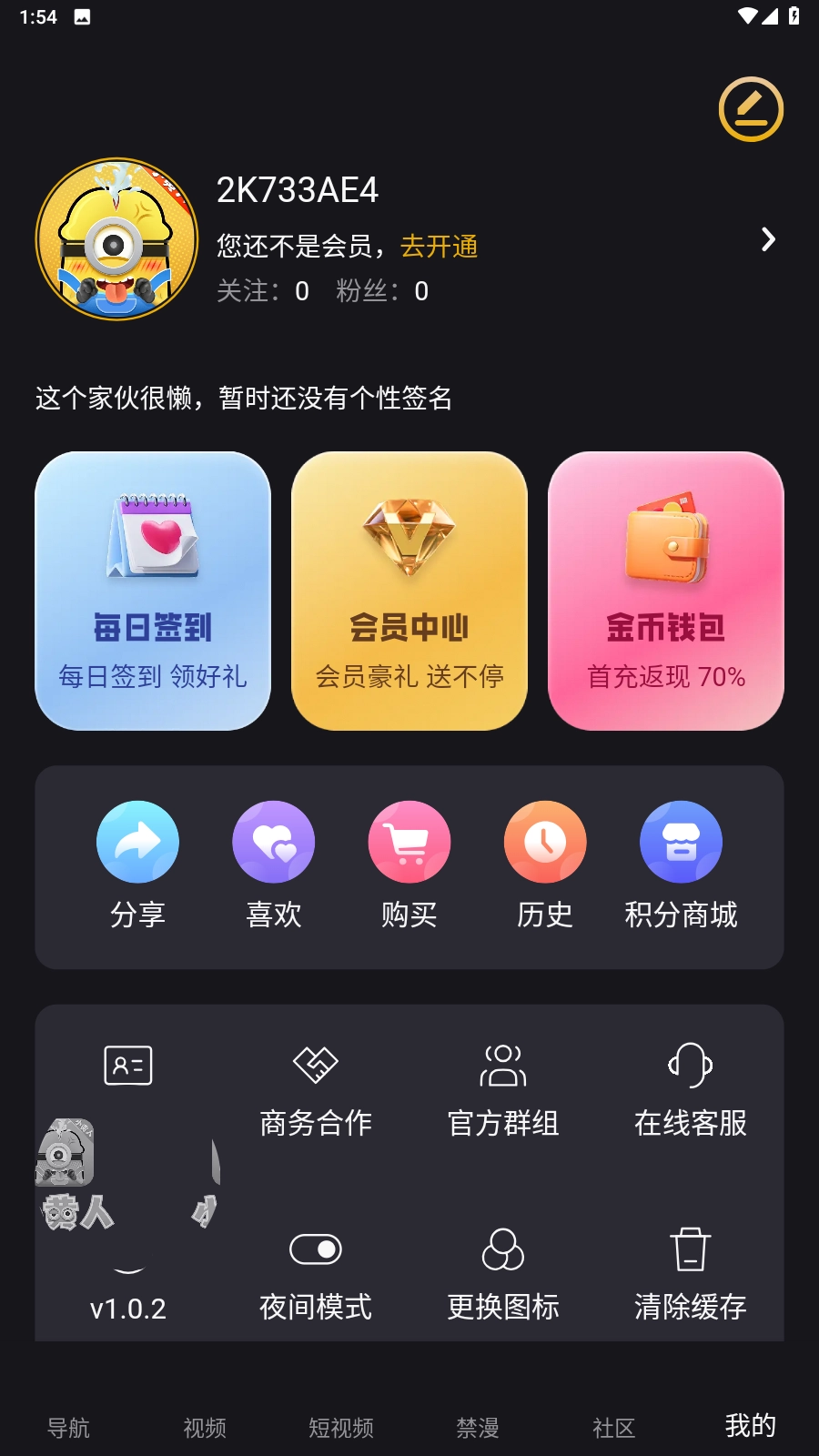
Task: Open the 积分商城 points mall
Action: coord(681,864)
